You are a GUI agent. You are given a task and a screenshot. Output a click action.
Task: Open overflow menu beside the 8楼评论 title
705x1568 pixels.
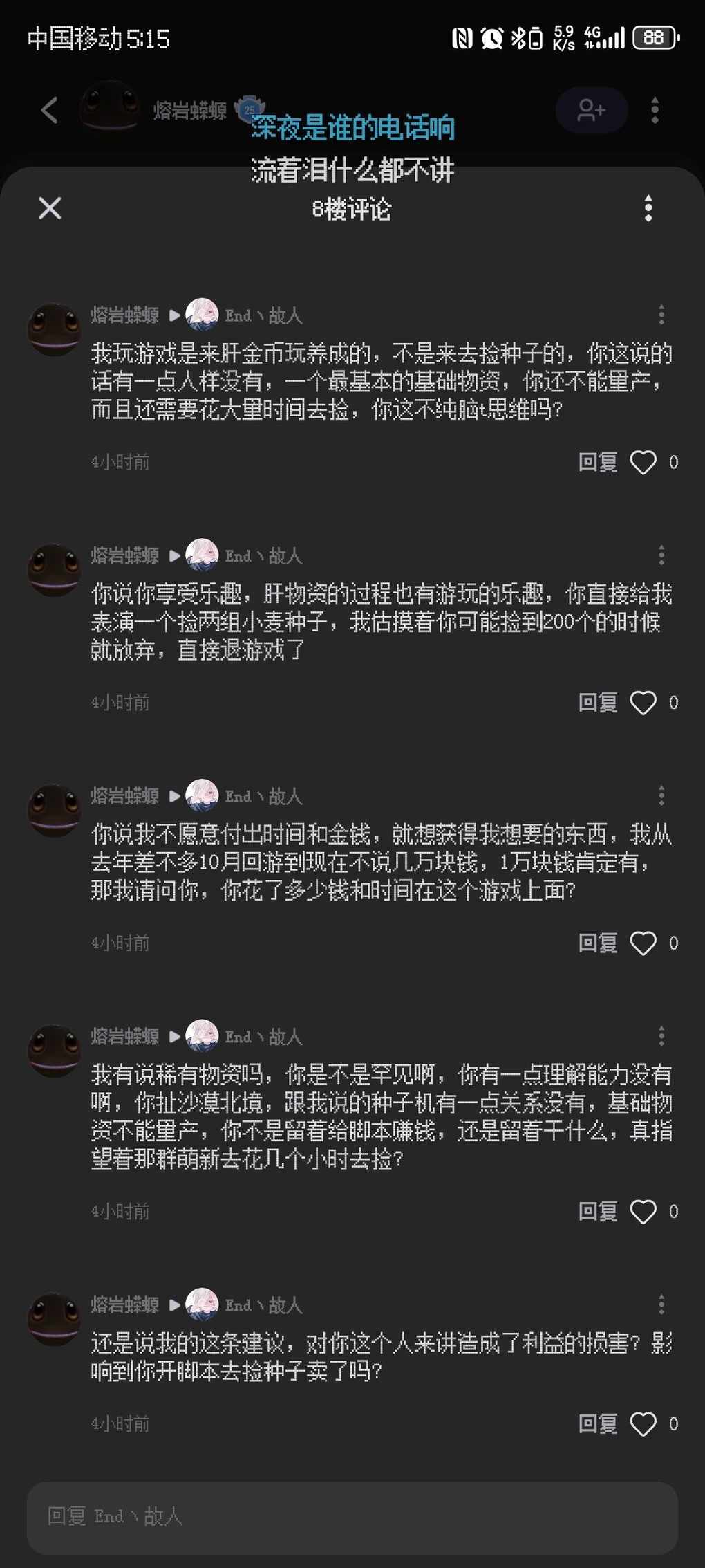pyautogui.click(x=648, y=208)
